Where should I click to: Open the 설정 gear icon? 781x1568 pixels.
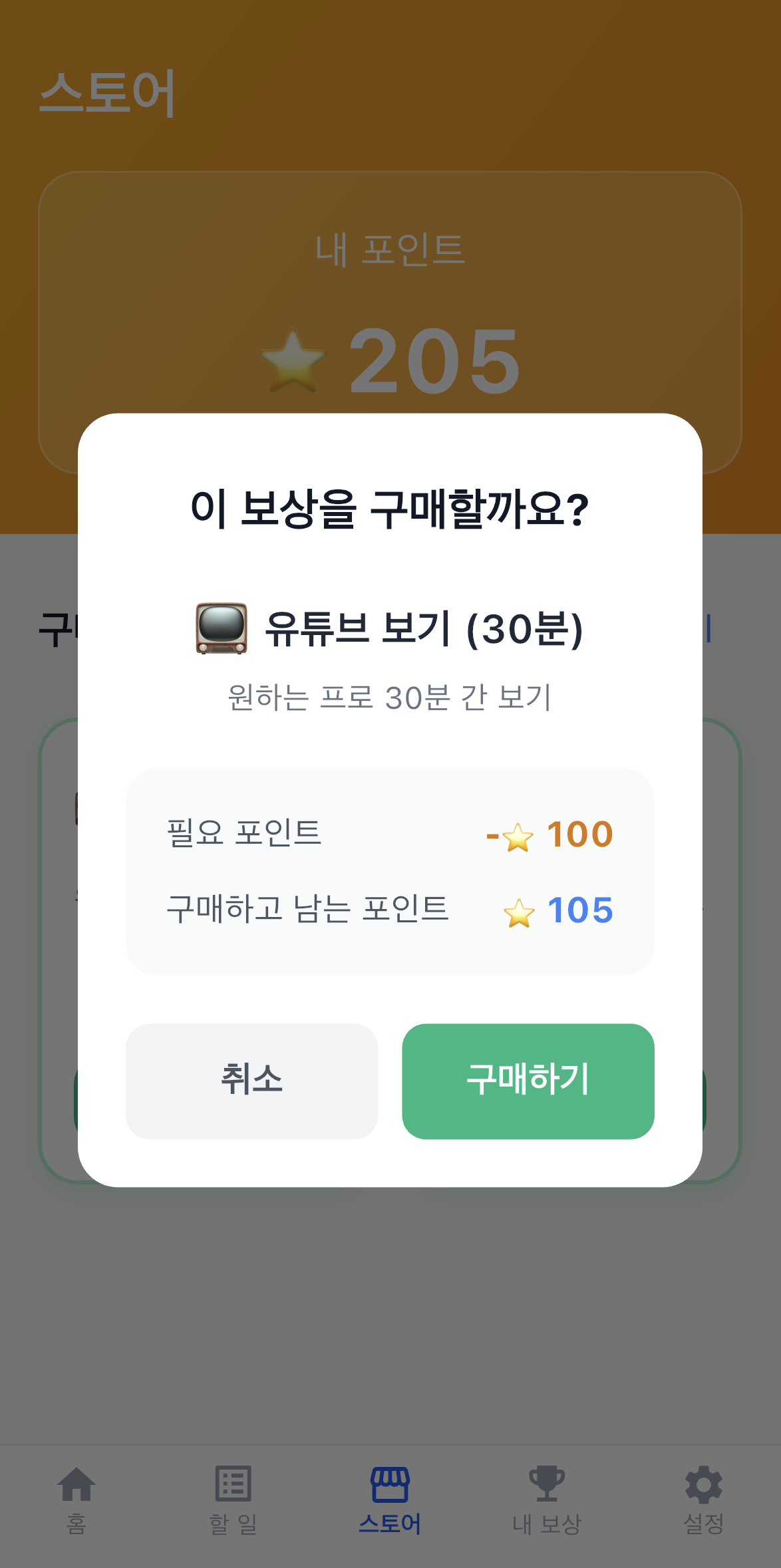(704, 1485)
